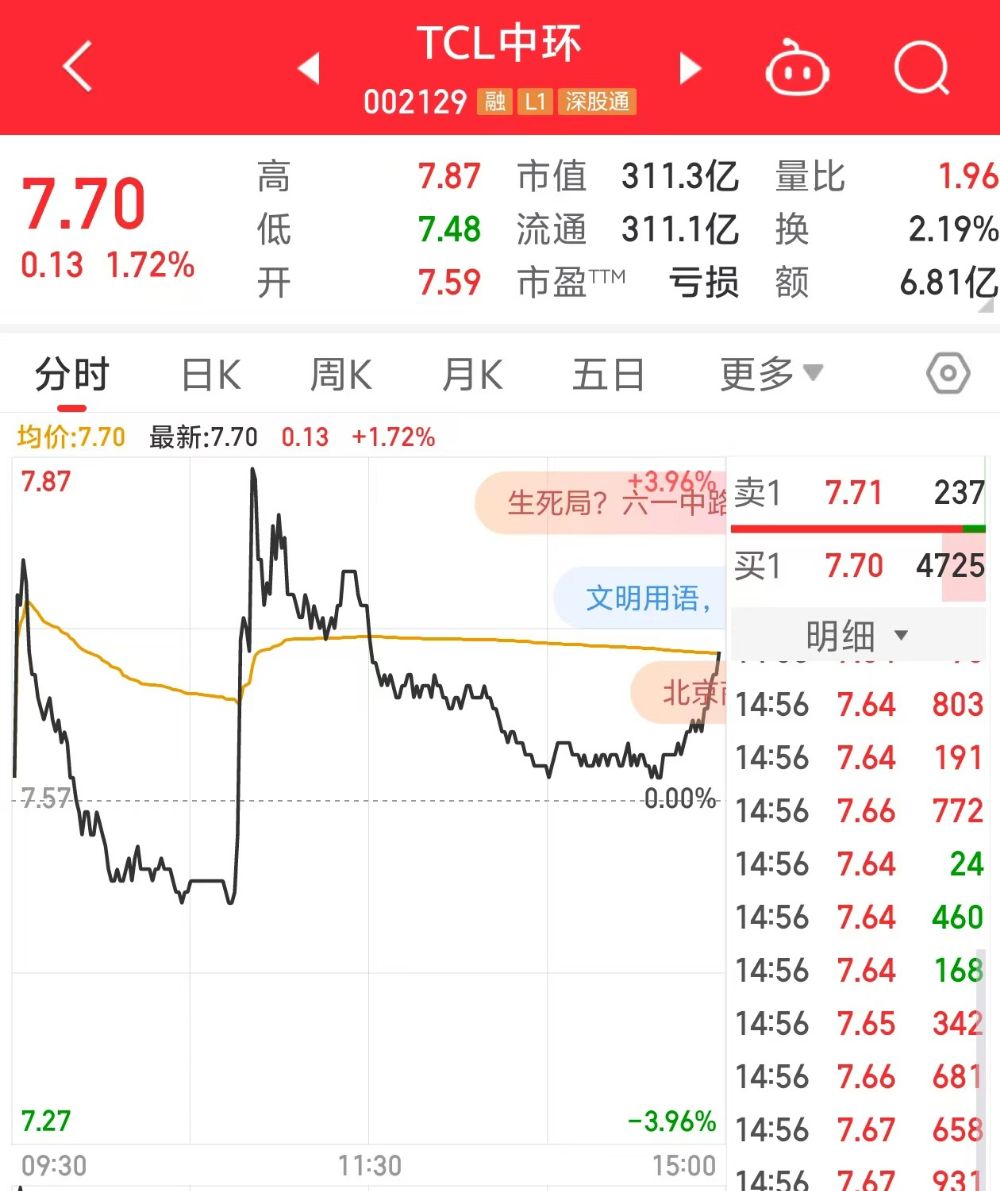Select the 分时 chart tab

[71, 375]
